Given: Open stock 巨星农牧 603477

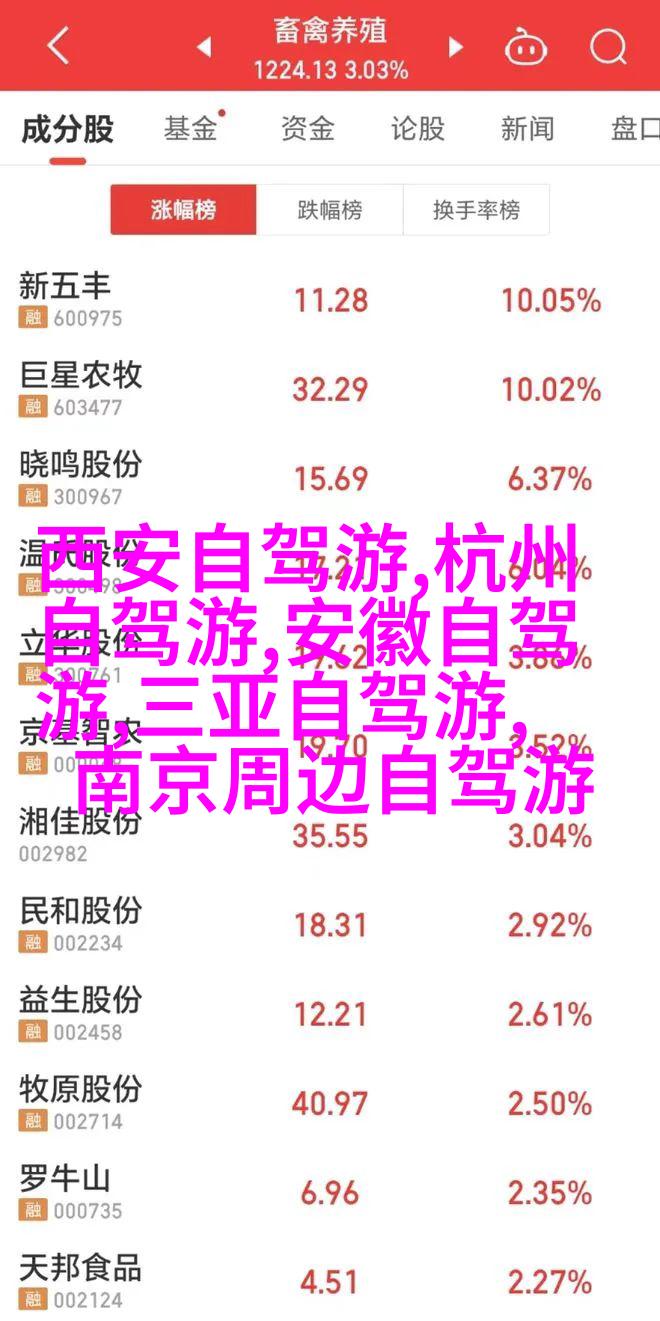Looking at the screenshot, I should point(330,389).
